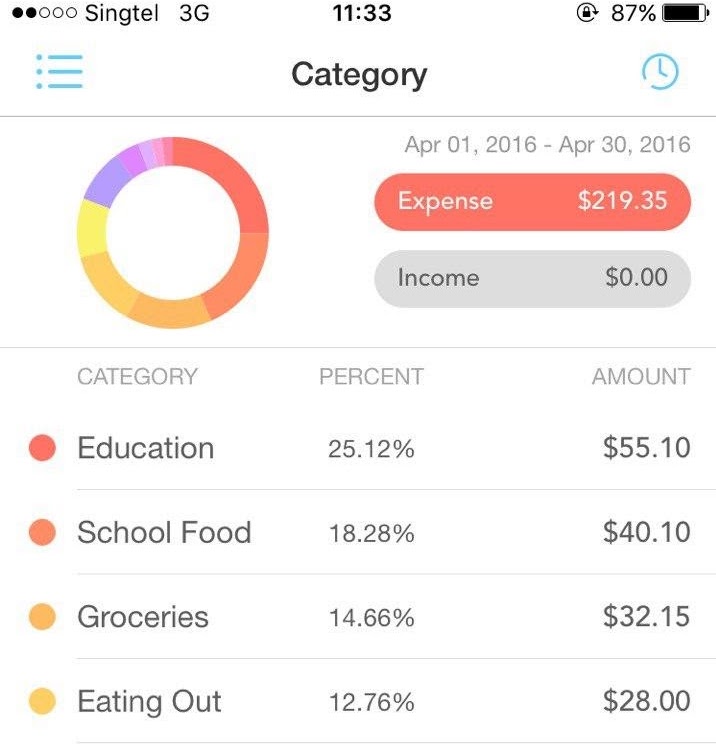Image resolution: width=716 pixels, height=744 pixels.
Task: Open the Education category row
Action: [358, 448]
